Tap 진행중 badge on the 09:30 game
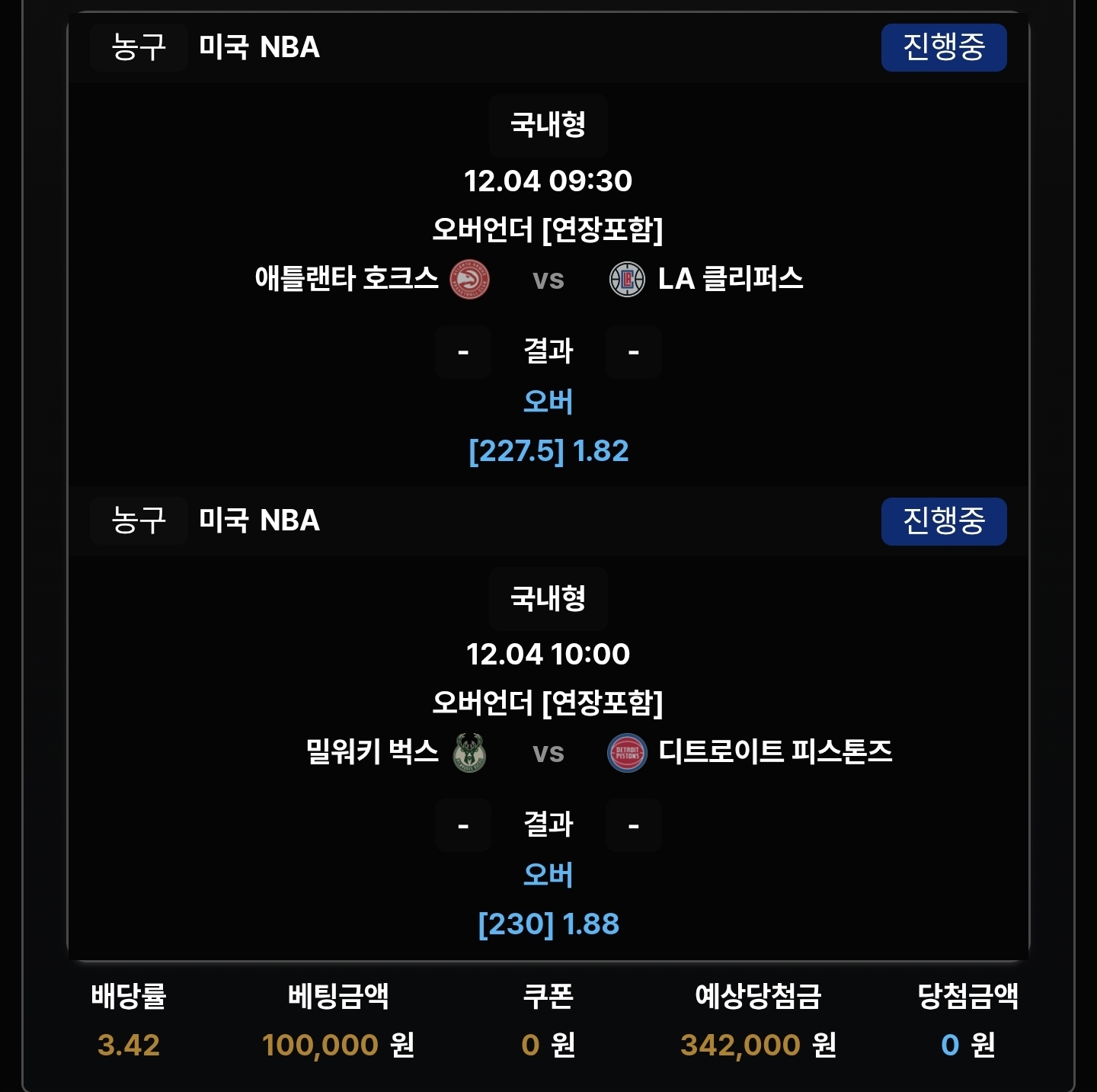This screenshot has width=1097, height=1092. point(943,47)
